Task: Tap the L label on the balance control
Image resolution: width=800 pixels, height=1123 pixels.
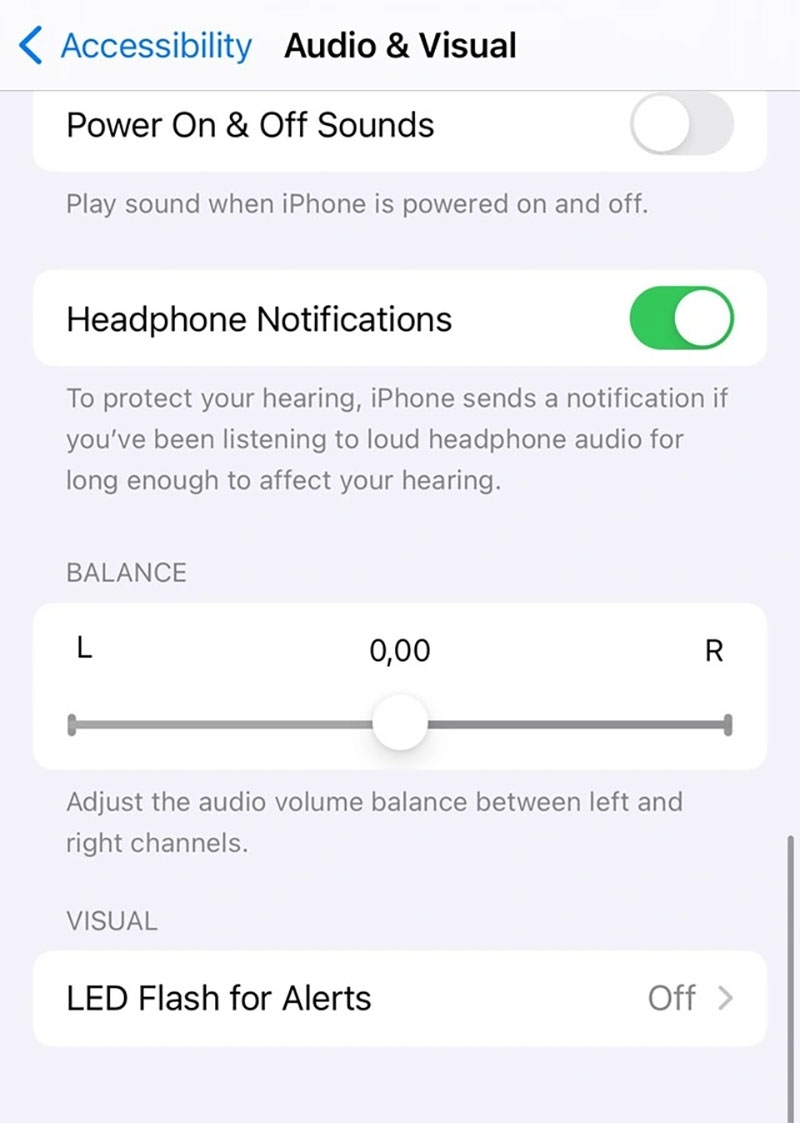Action: [84, 650]
